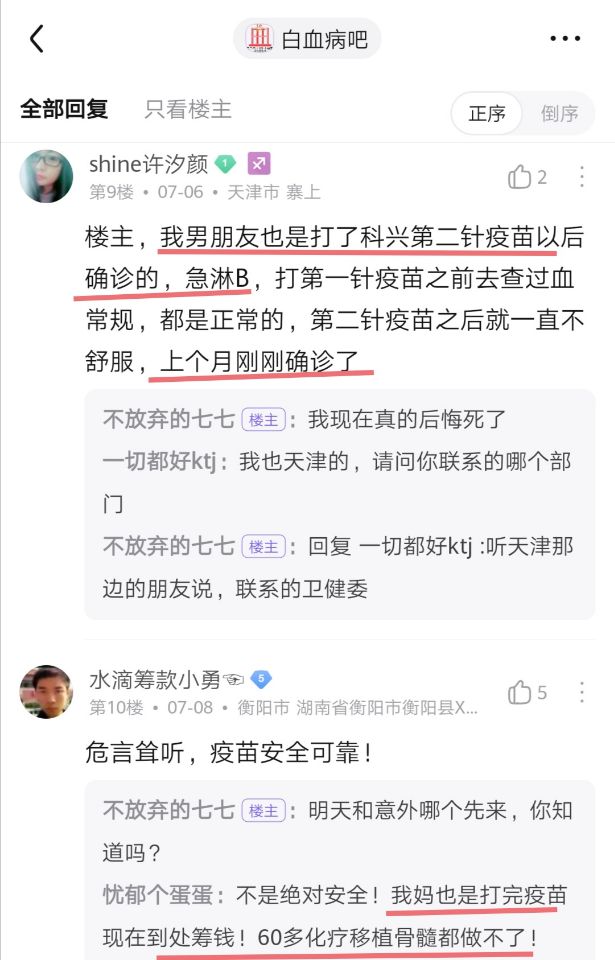615x960 pixels.
Task: Select 倒序 sort order
Action: coord(559,113)
